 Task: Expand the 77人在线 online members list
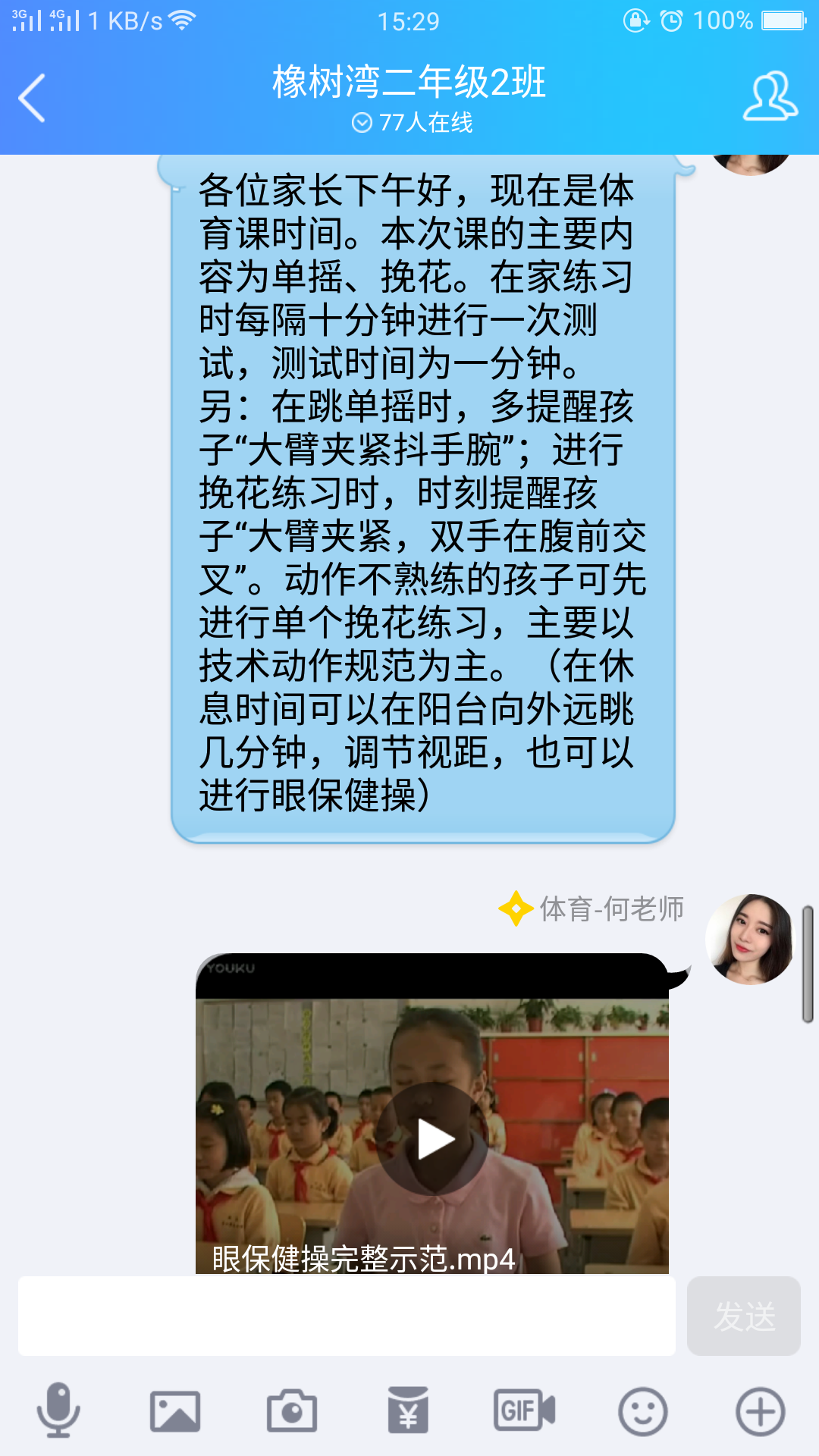coord(413,122)
